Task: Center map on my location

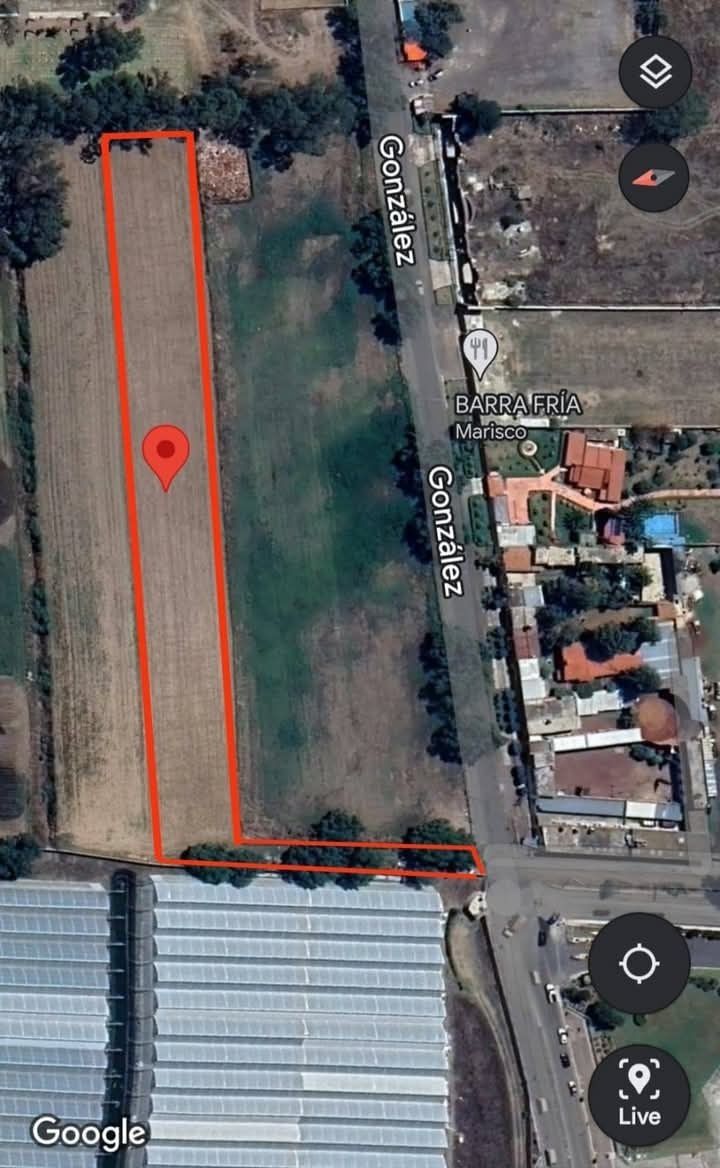Action: 639,964
